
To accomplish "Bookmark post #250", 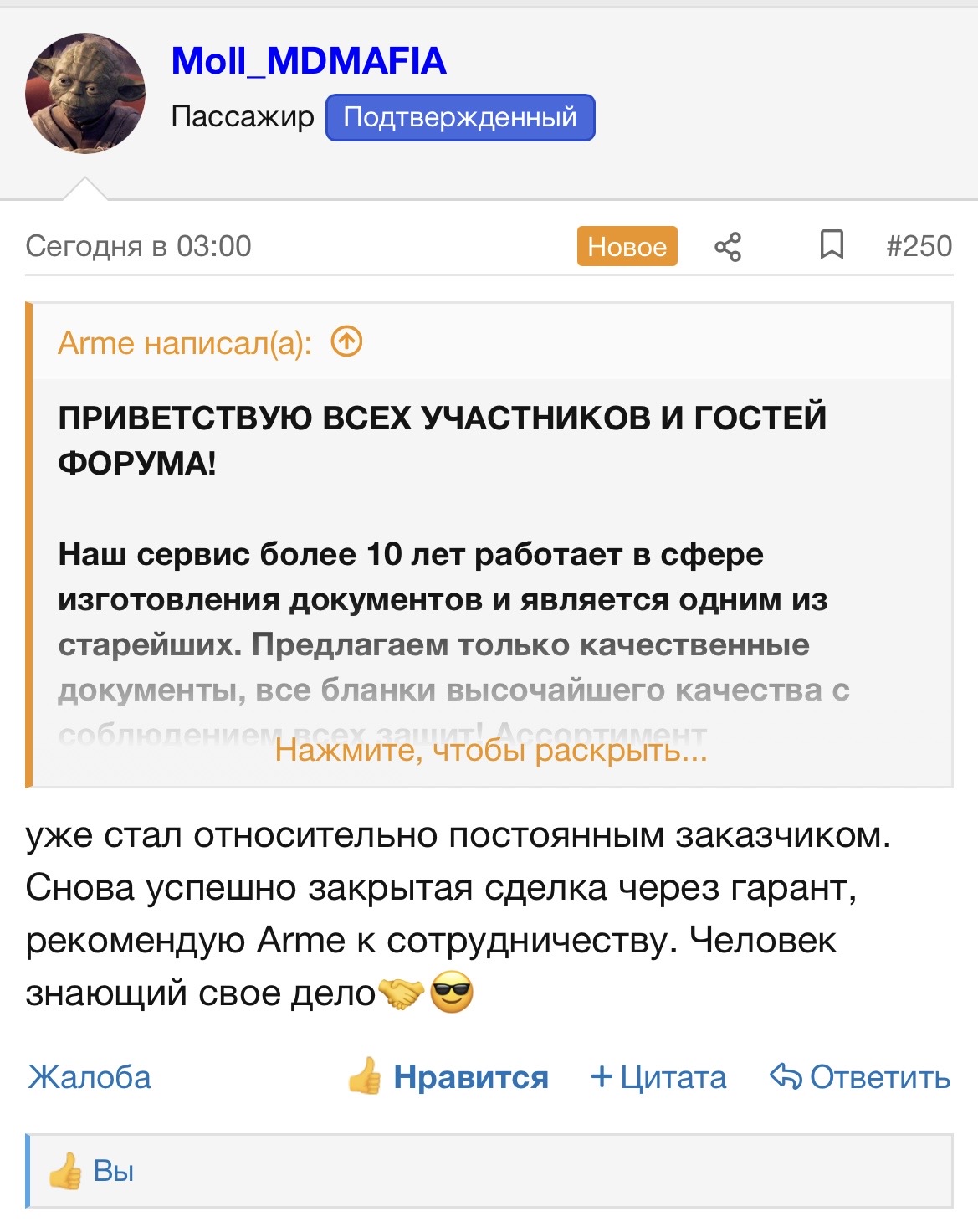I will pyautogui.click(x=832, y=246).
